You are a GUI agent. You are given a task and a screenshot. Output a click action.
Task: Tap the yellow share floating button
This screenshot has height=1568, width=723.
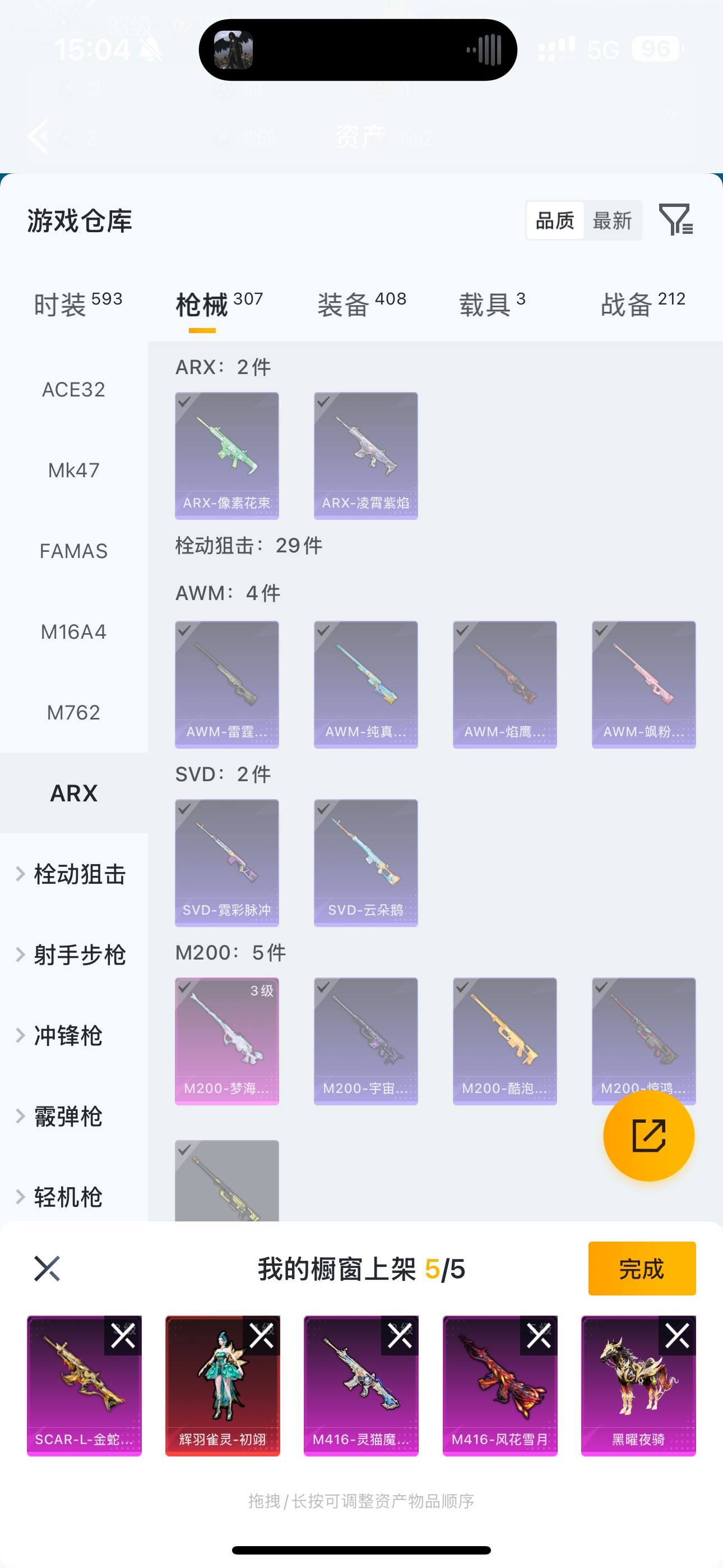[x=649, y=1135]
